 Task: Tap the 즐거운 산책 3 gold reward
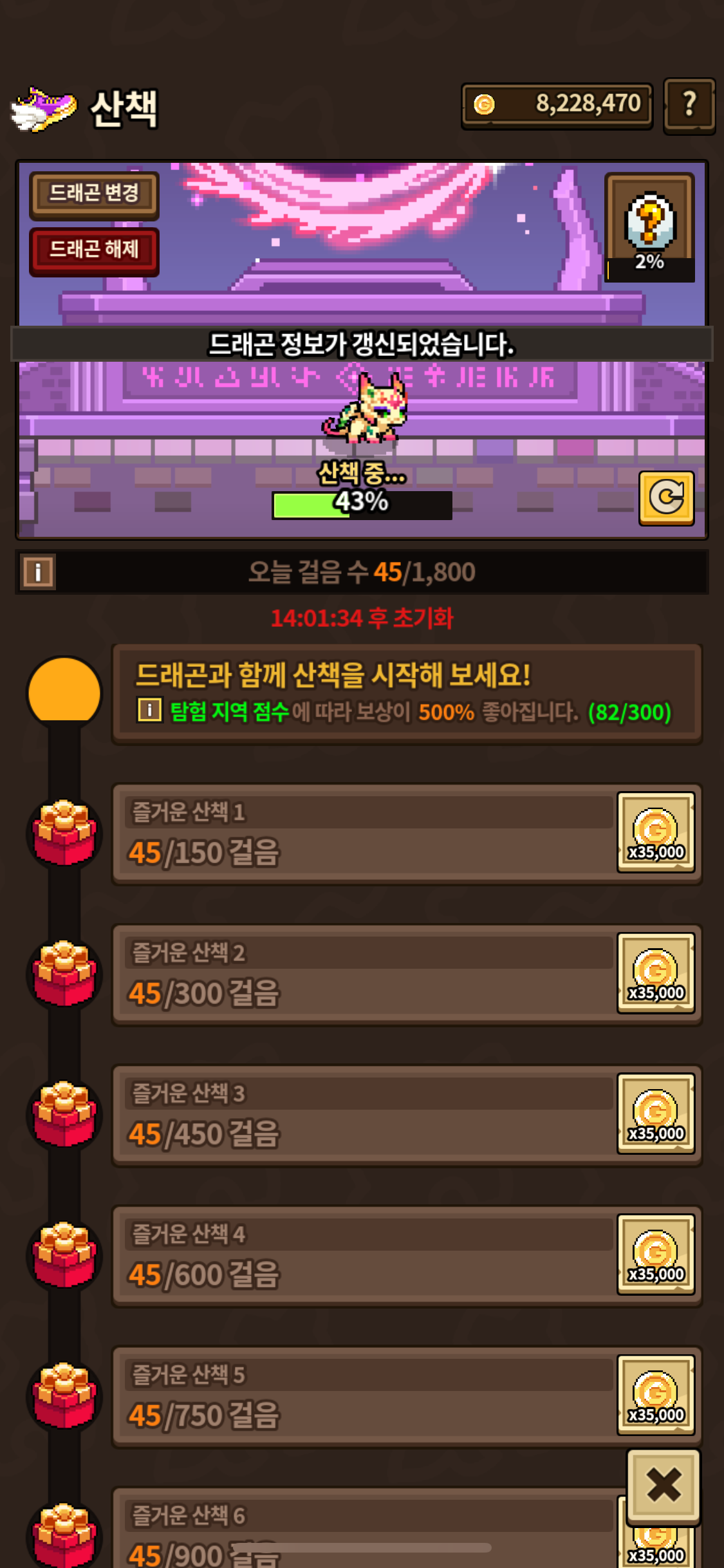(655, 1114)
